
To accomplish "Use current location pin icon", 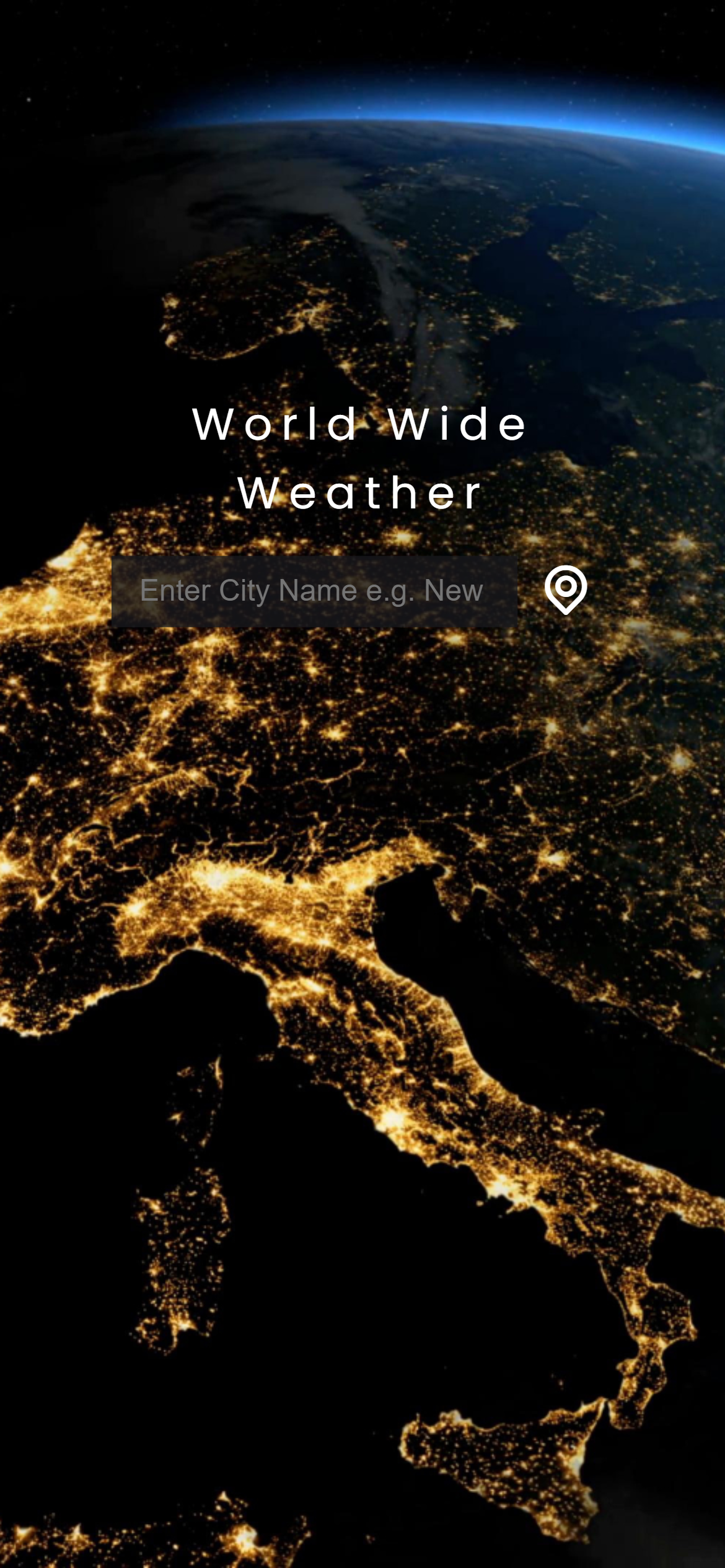I will [x=565, y=590].
